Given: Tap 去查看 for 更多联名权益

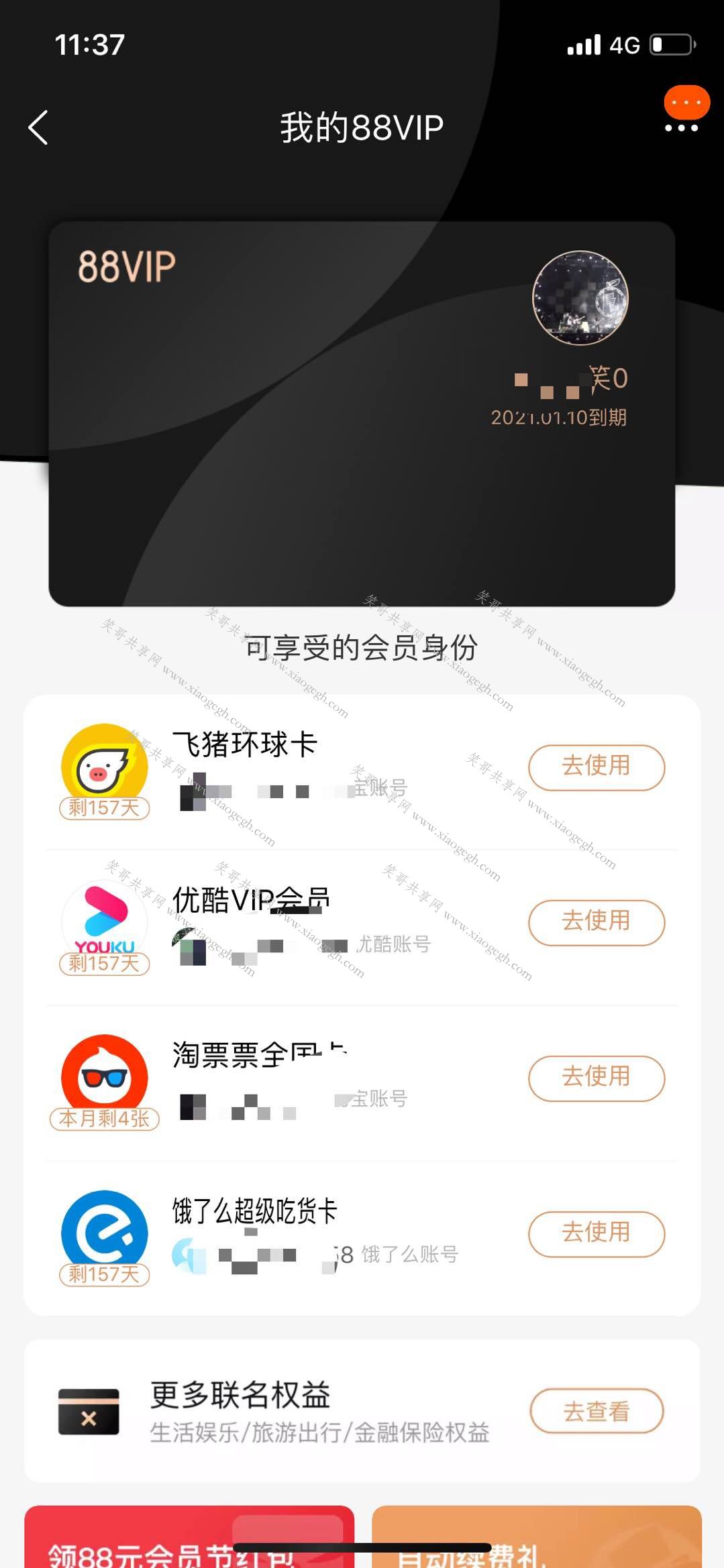Looking at the screenshot, I should coord(596,1410).
